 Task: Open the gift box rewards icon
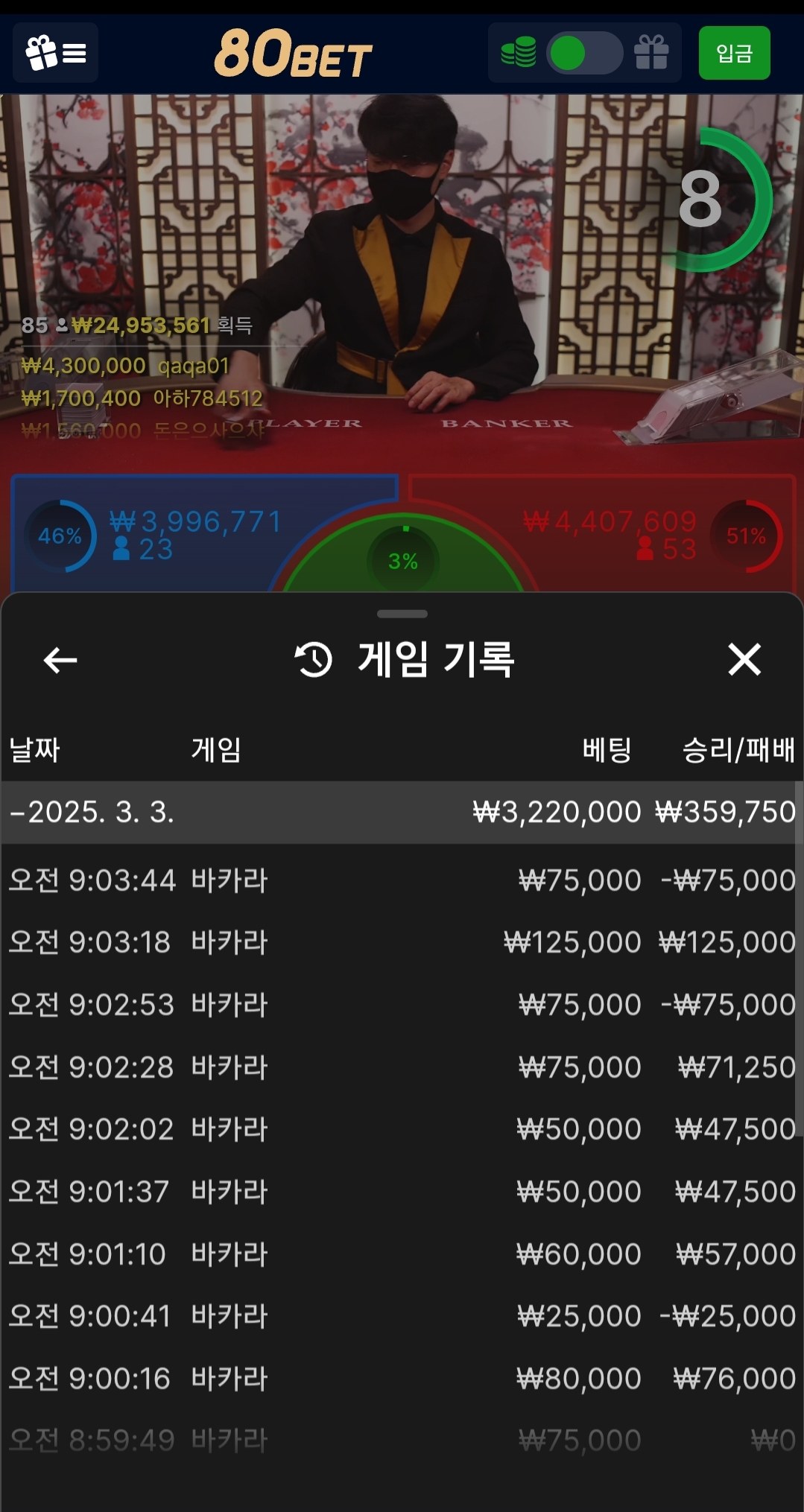tap(651, 53)
